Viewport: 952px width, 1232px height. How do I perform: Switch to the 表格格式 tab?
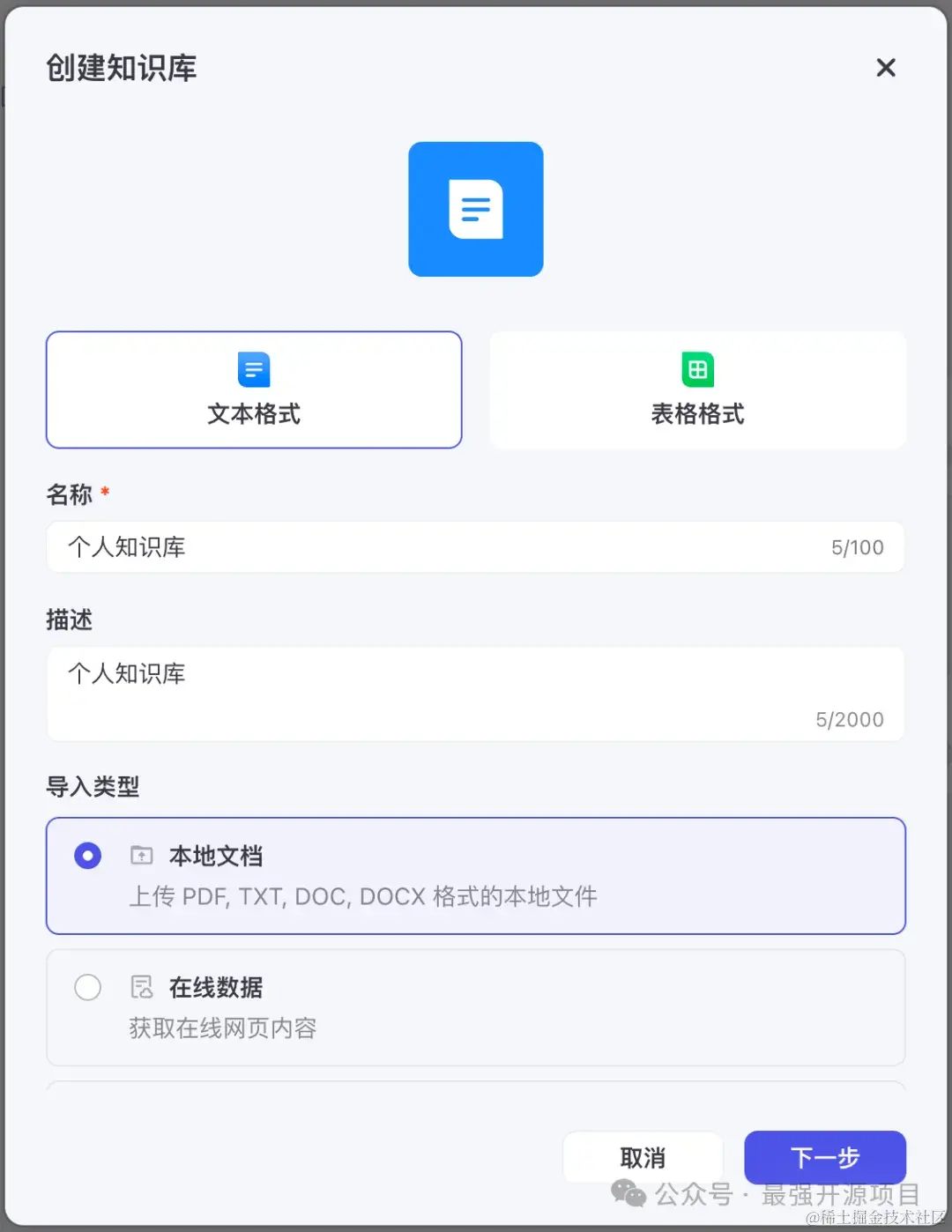pos(697,390)
